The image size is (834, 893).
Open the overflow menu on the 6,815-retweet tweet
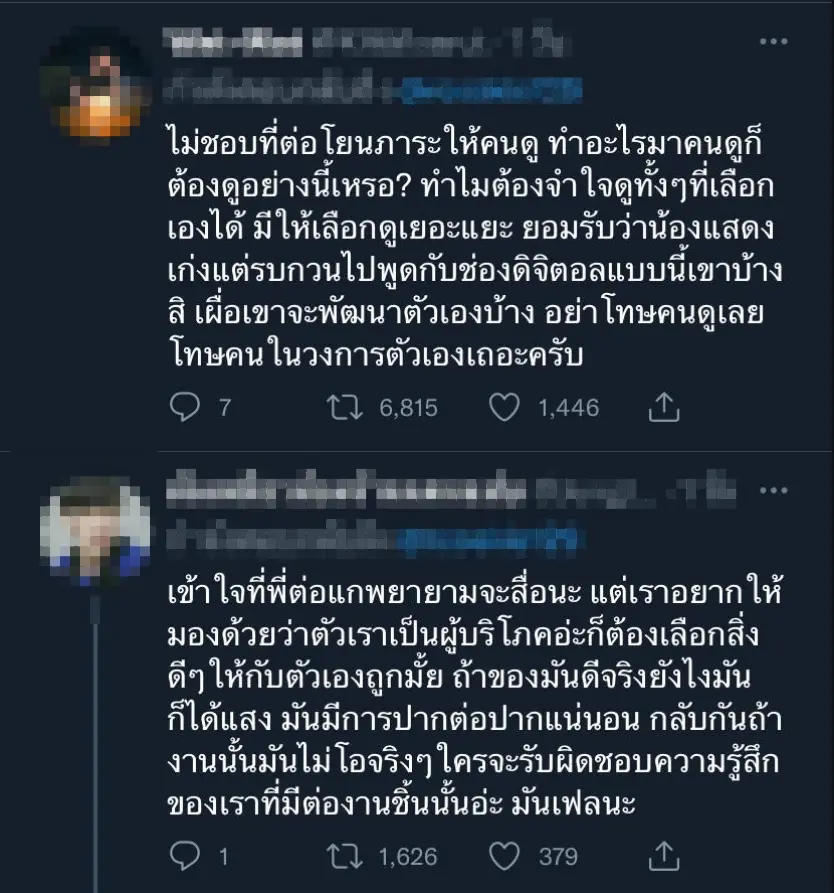[774, 42]
